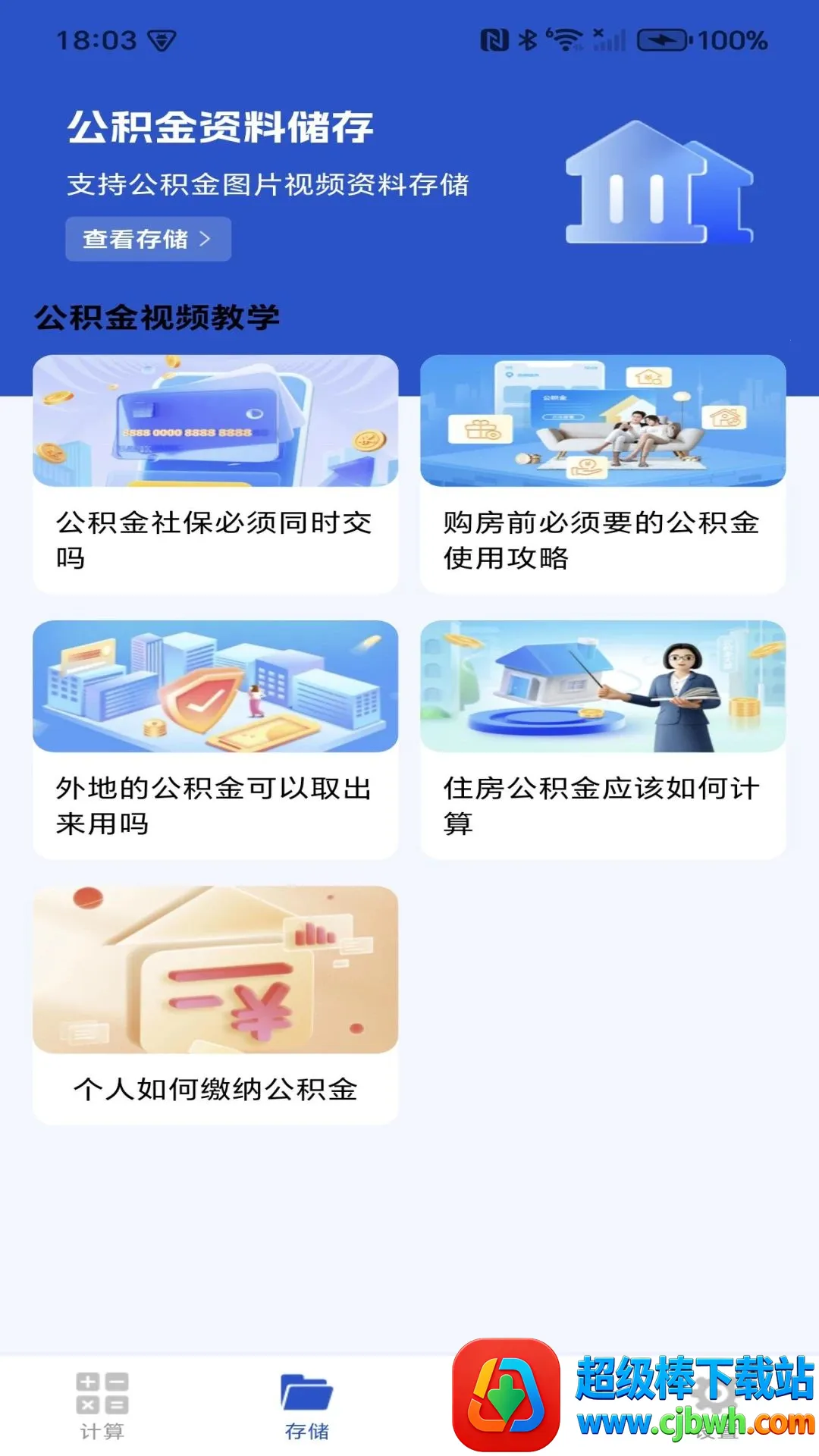The height and width of the screenshot is (1456, 819).
Task: Select the 存储 tab
Action: click(x=307, y=1406)
